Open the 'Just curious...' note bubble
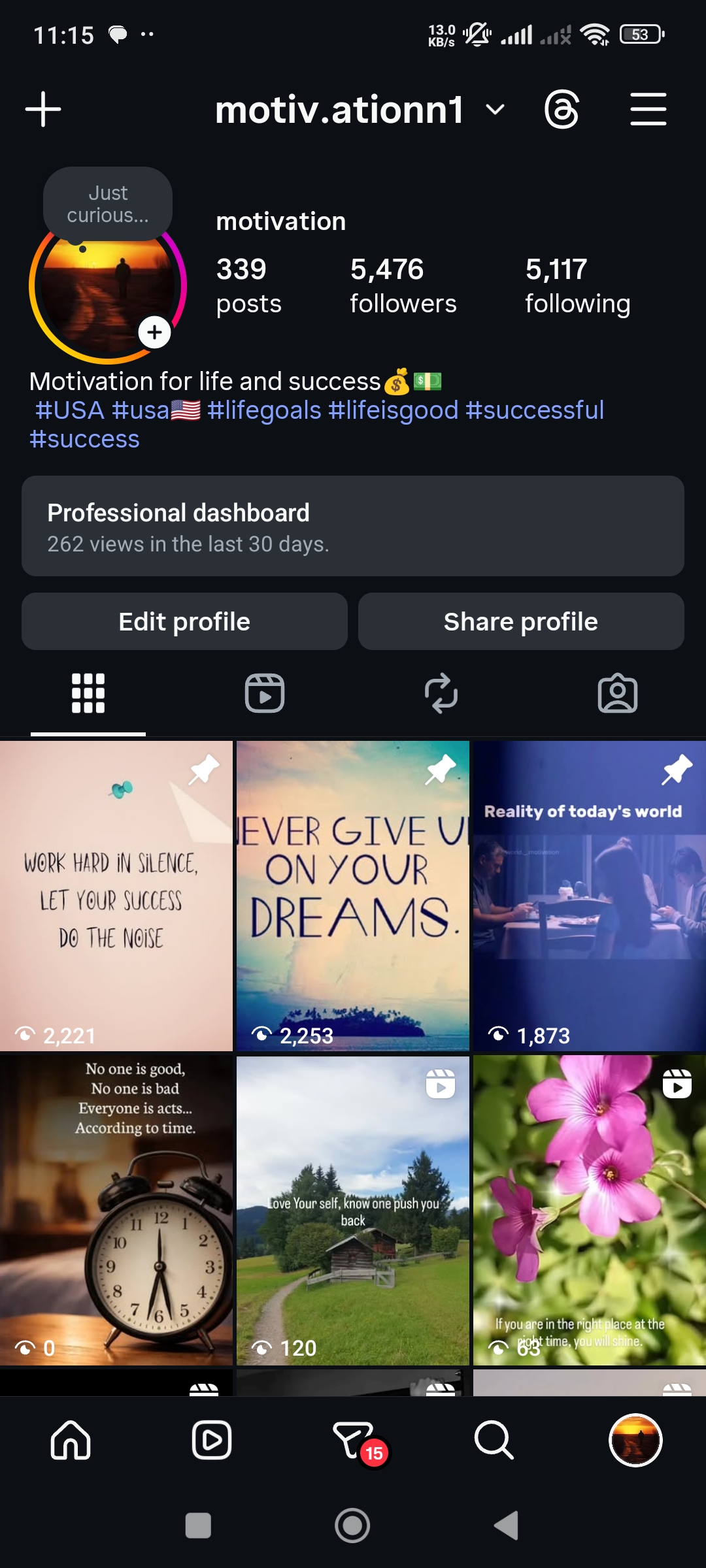The image size is (706, 1568). [x=108, y=204]
